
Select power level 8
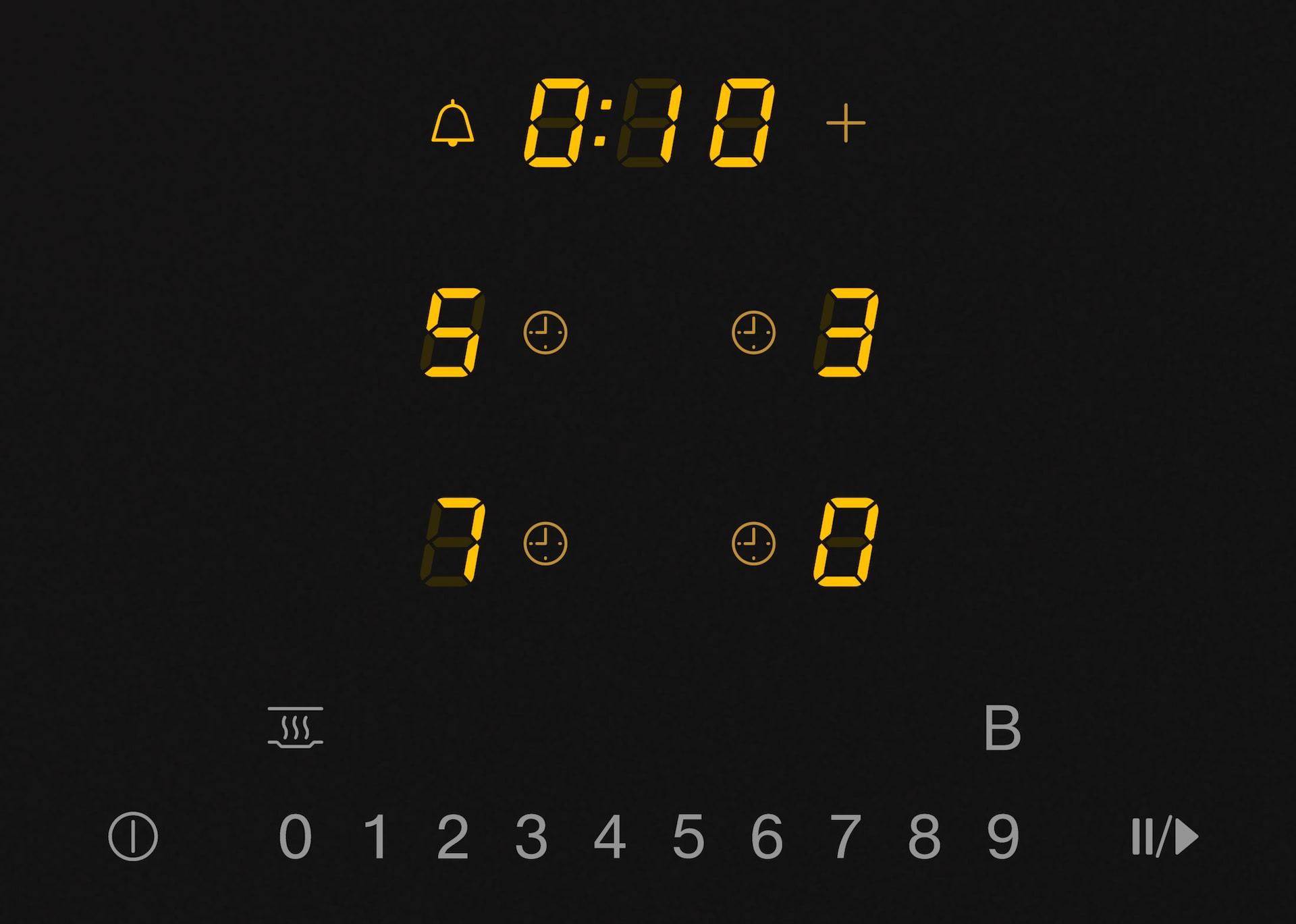point(924,837)
